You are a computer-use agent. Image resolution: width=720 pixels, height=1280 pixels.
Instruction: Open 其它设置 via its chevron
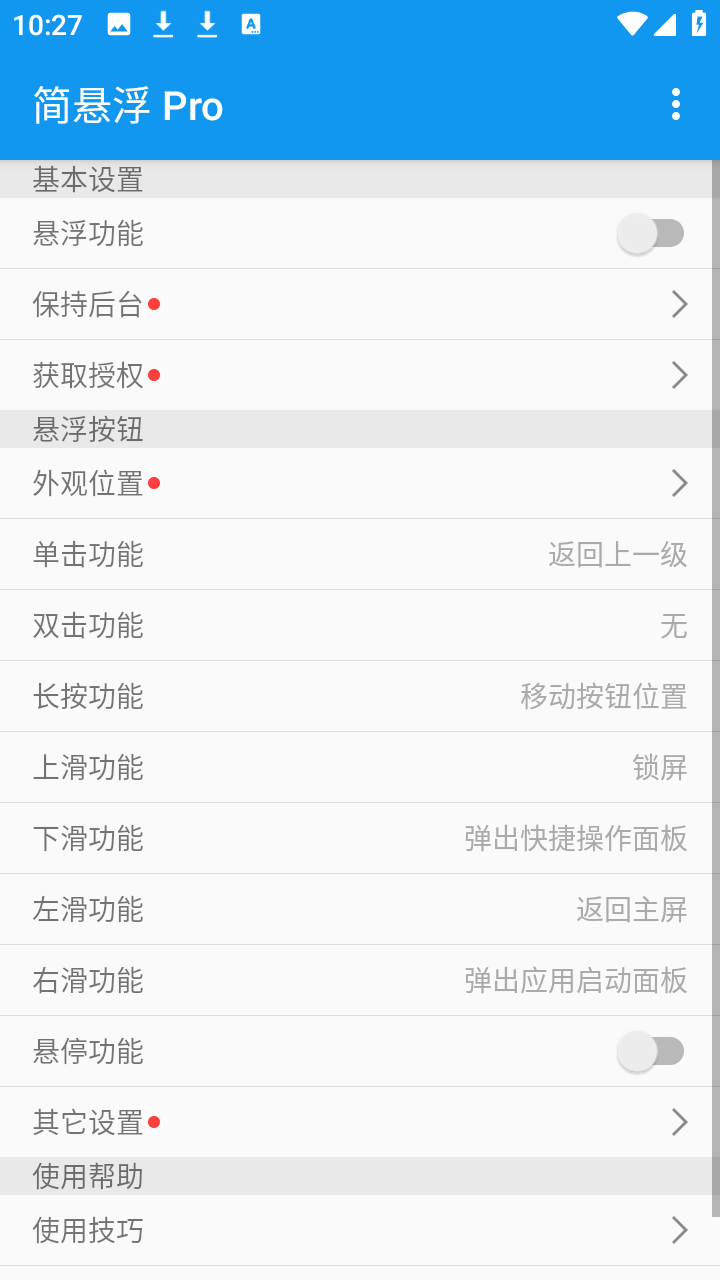pos(679,1122)
